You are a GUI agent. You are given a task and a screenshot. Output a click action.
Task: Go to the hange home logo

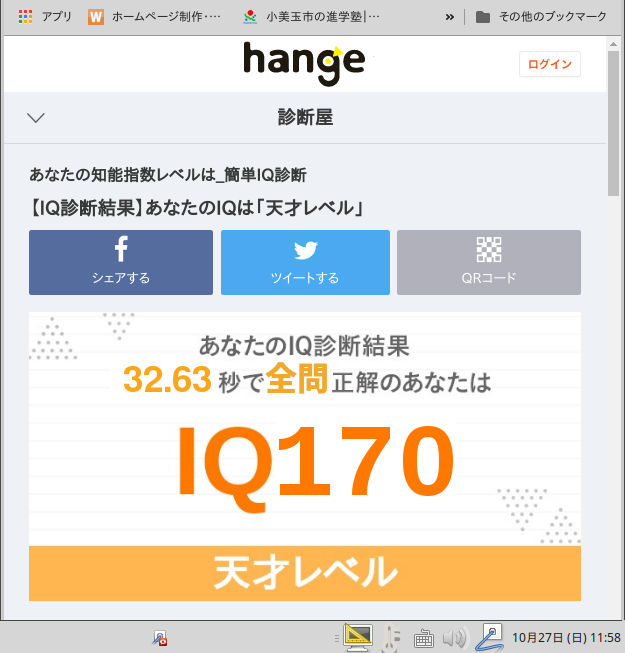(x=304, y=62)
